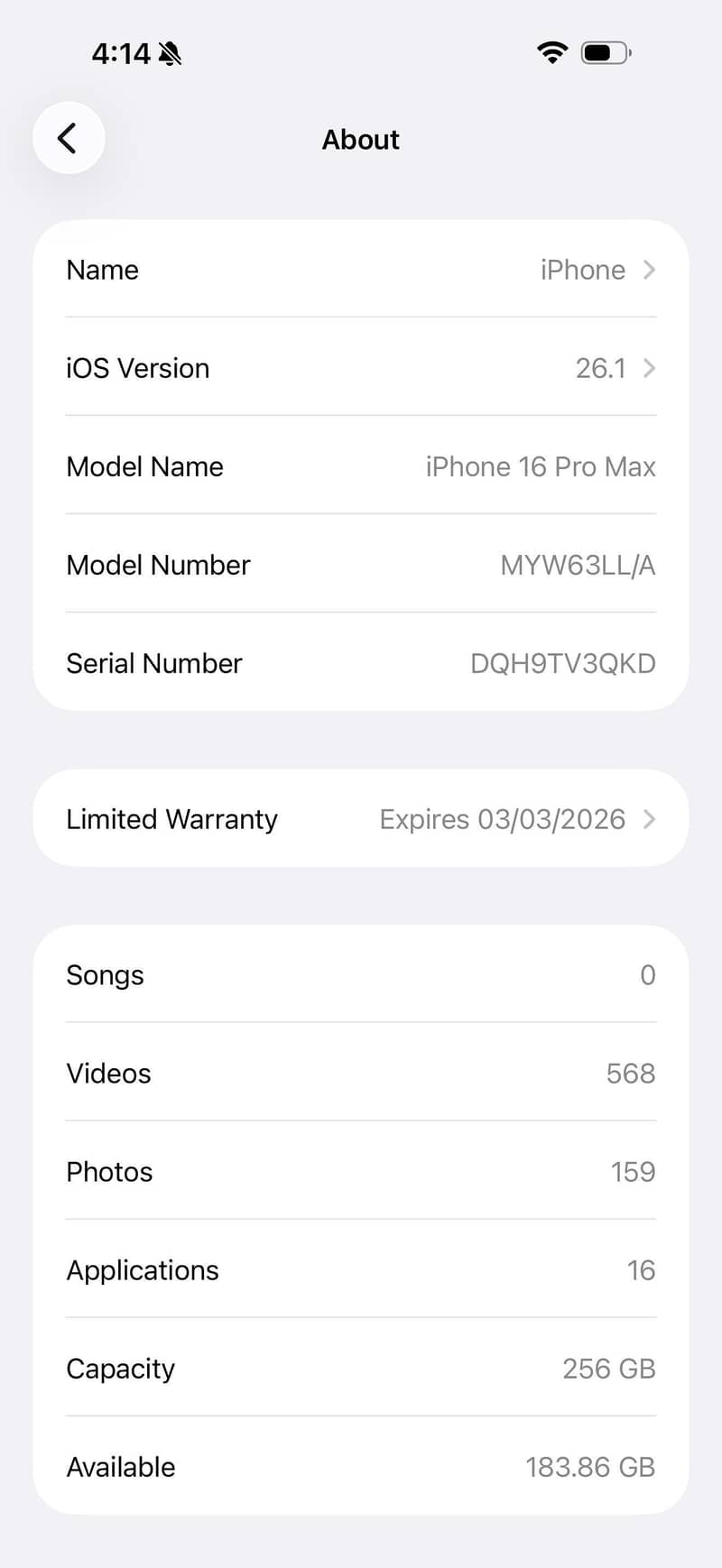
Task: Open Limited Warranty expiration details
Action: 361,818
